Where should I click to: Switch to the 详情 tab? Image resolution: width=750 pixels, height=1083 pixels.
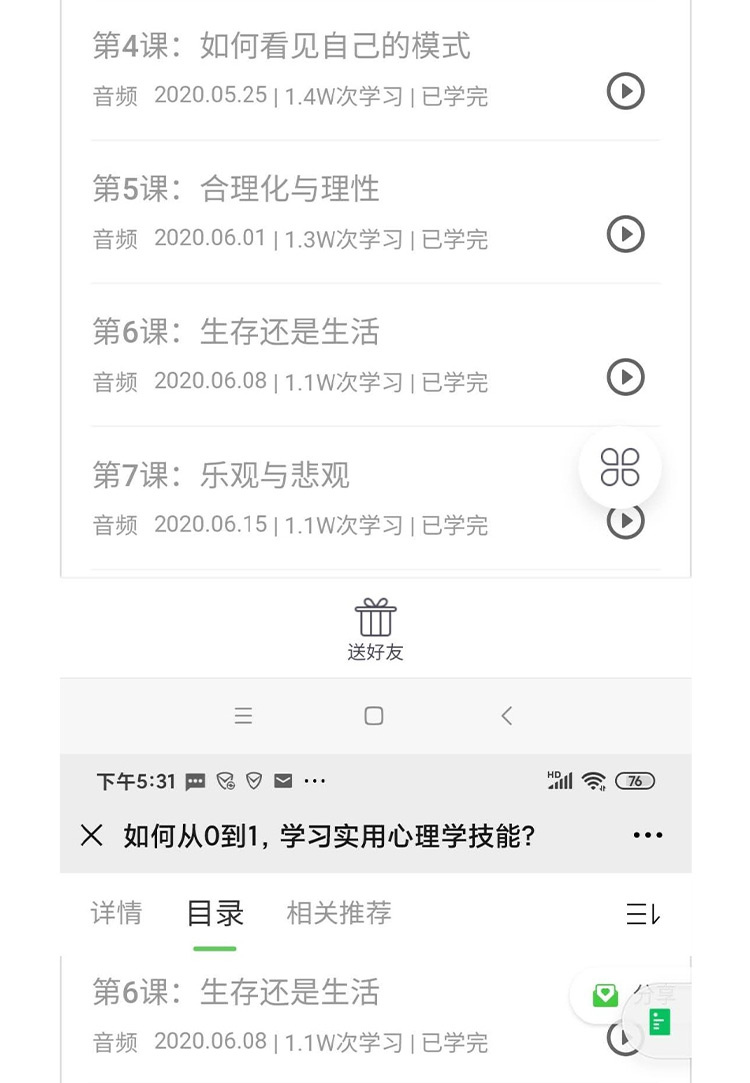[x=116, y=913]
